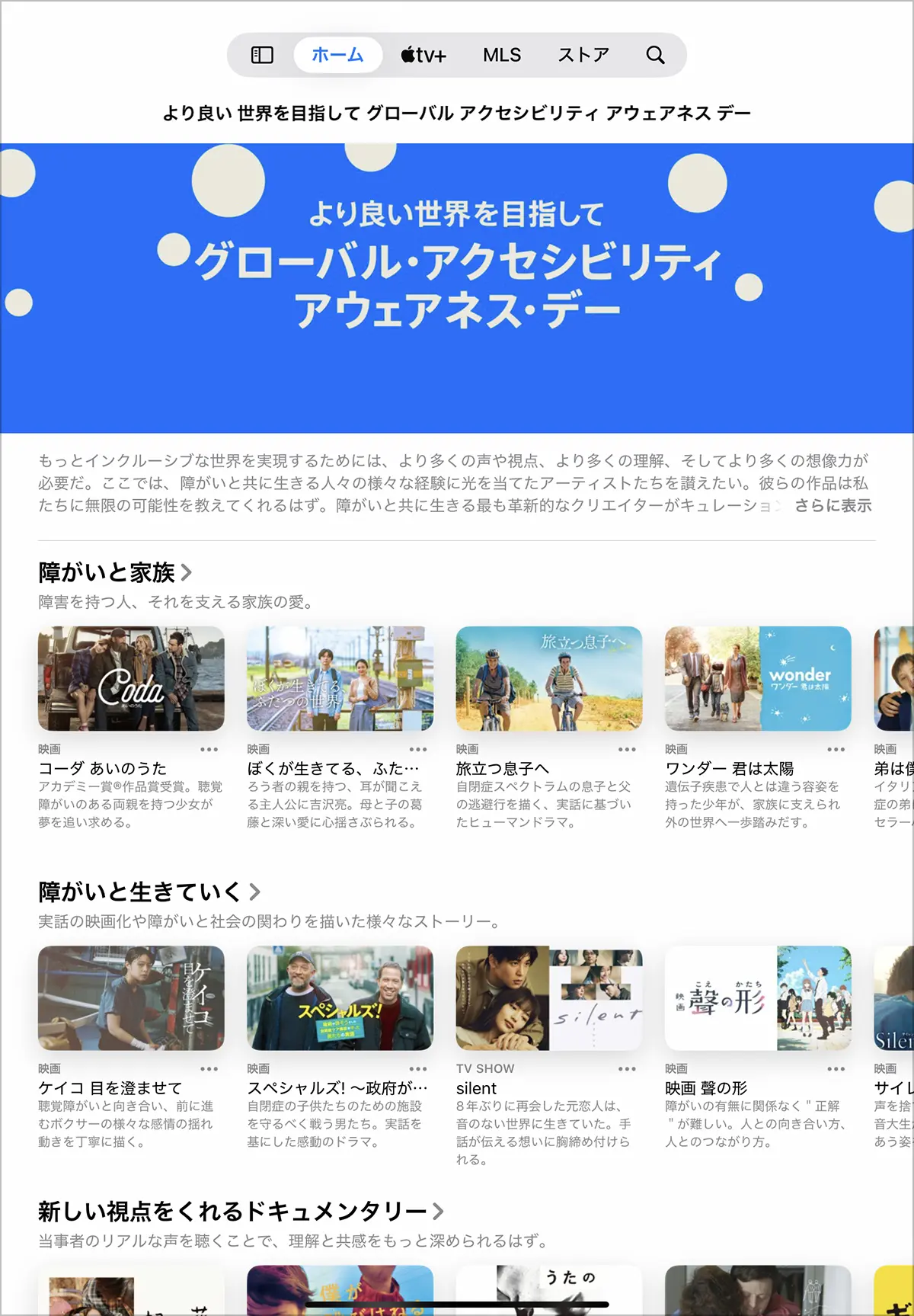
Task: Open more options for silent
Action: 627,1069
